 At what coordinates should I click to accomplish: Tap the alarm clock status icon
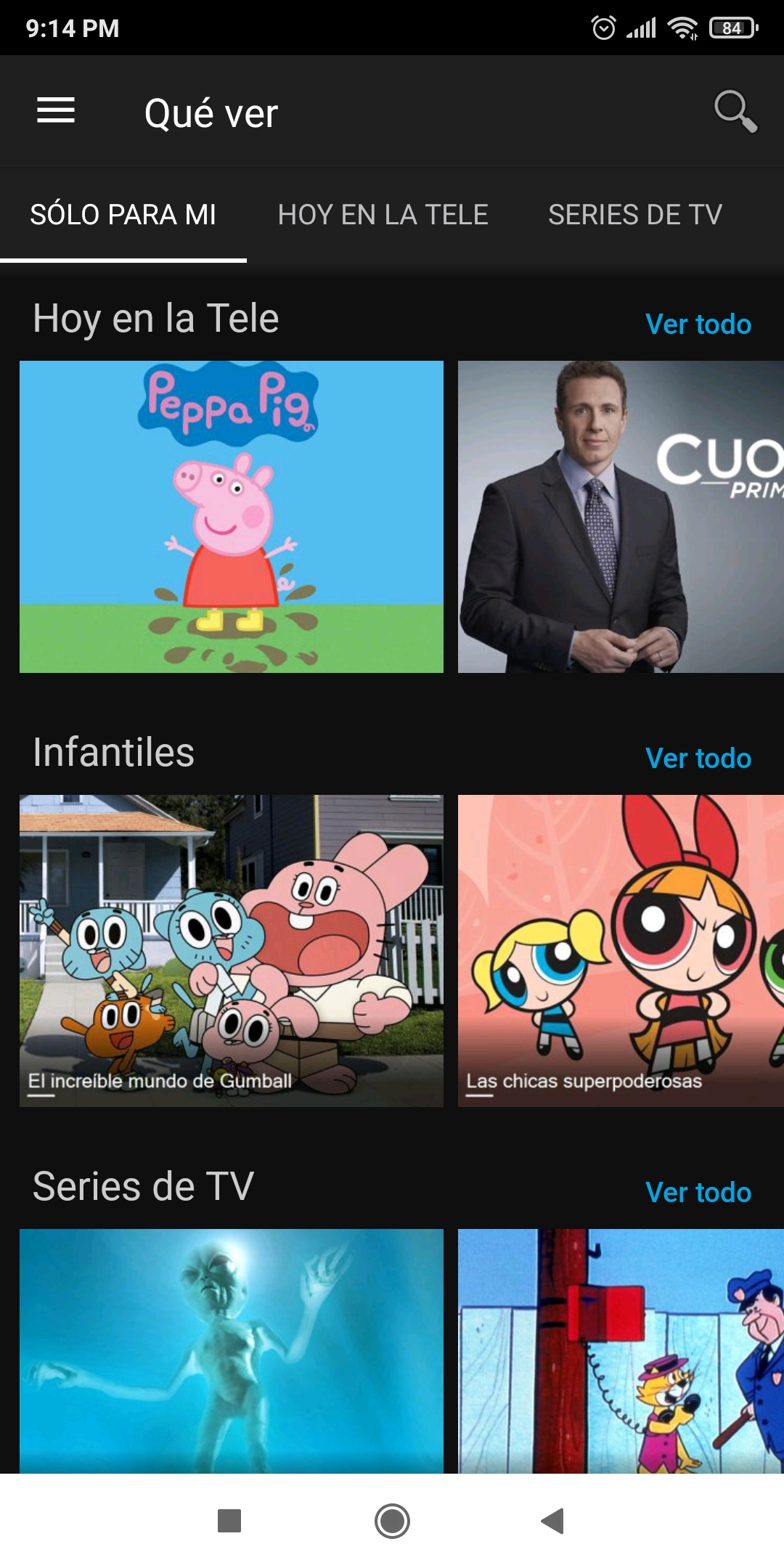click(603, 27)
